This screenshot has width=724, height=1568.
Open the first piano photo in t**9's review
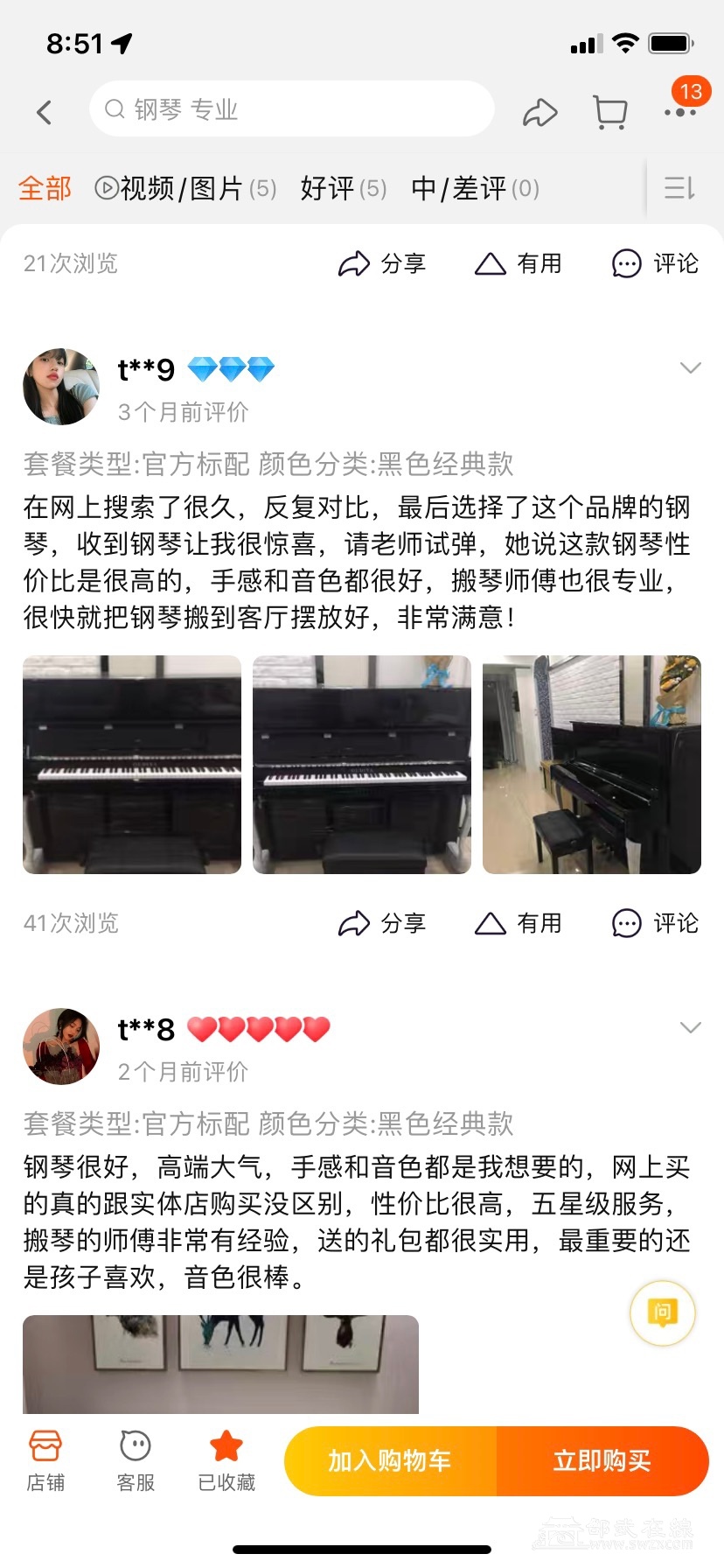pos(132,765)
